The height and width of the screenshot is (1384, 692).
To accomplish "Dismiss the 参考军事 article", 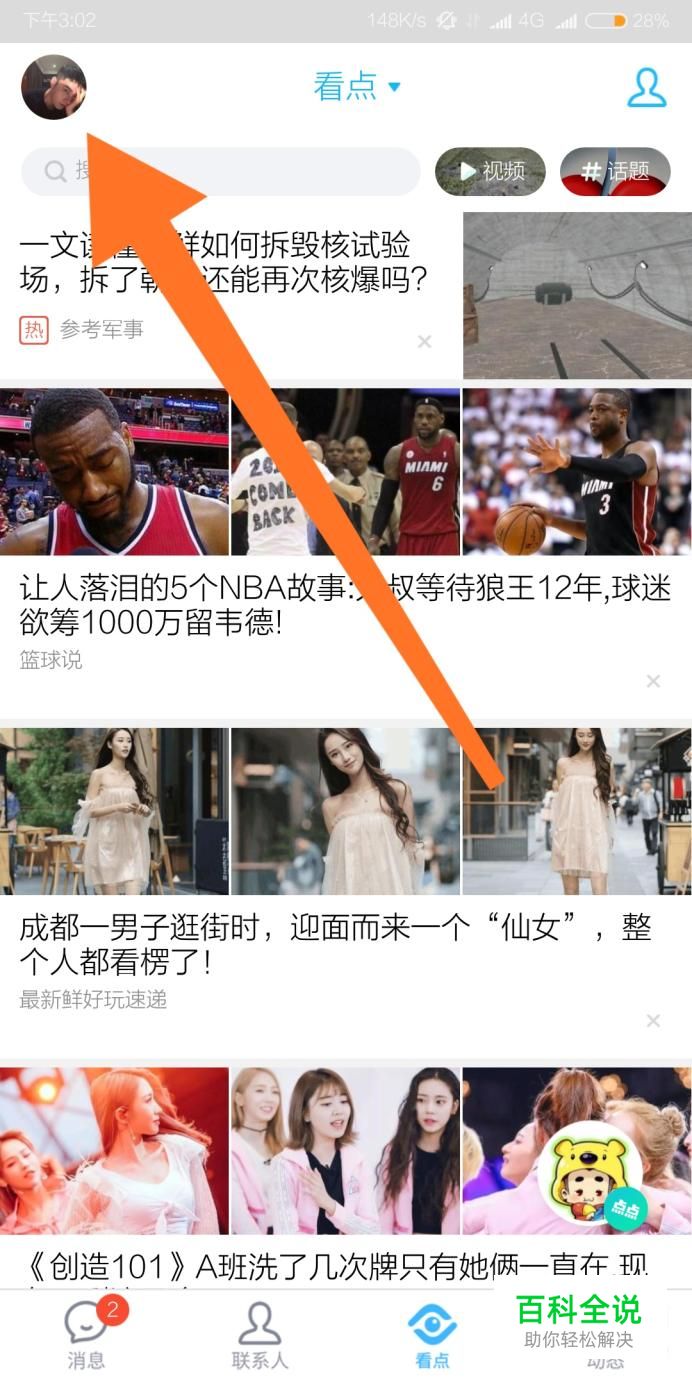I will coord(424,342).
